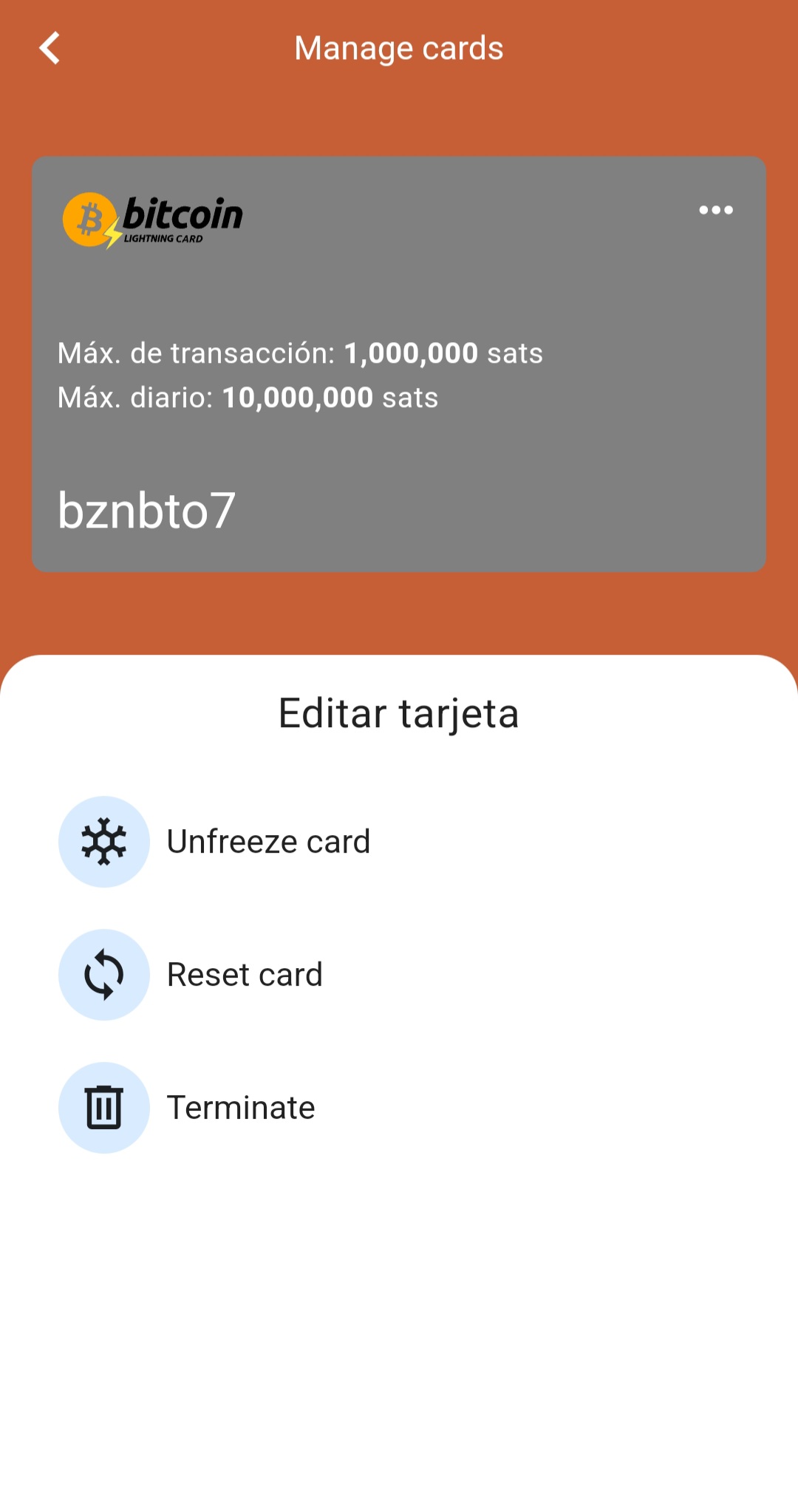Open the three-dot menu on the card

[x=715, y=211]
